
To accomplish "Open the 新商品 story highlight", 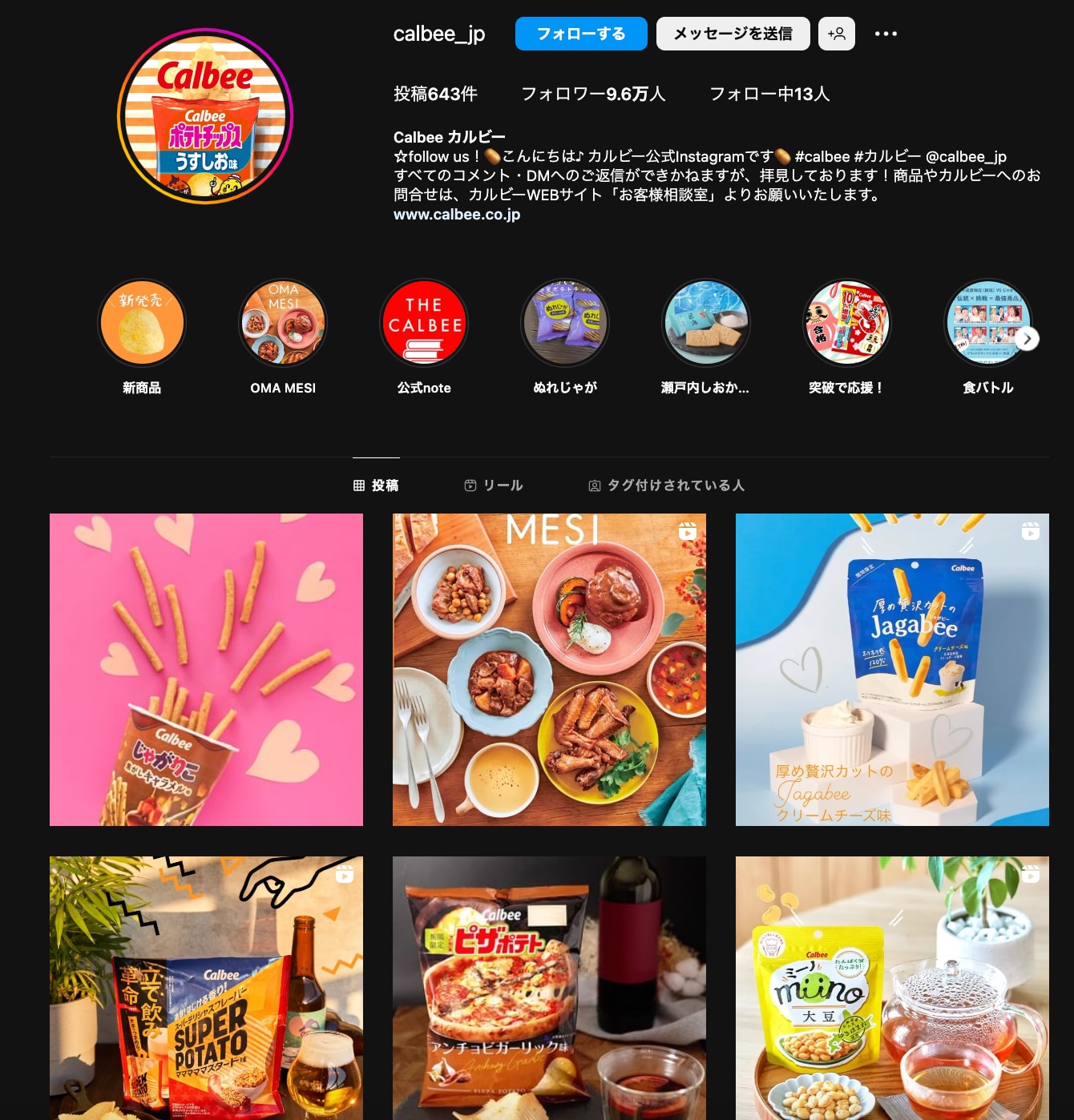I will [142, 324].
